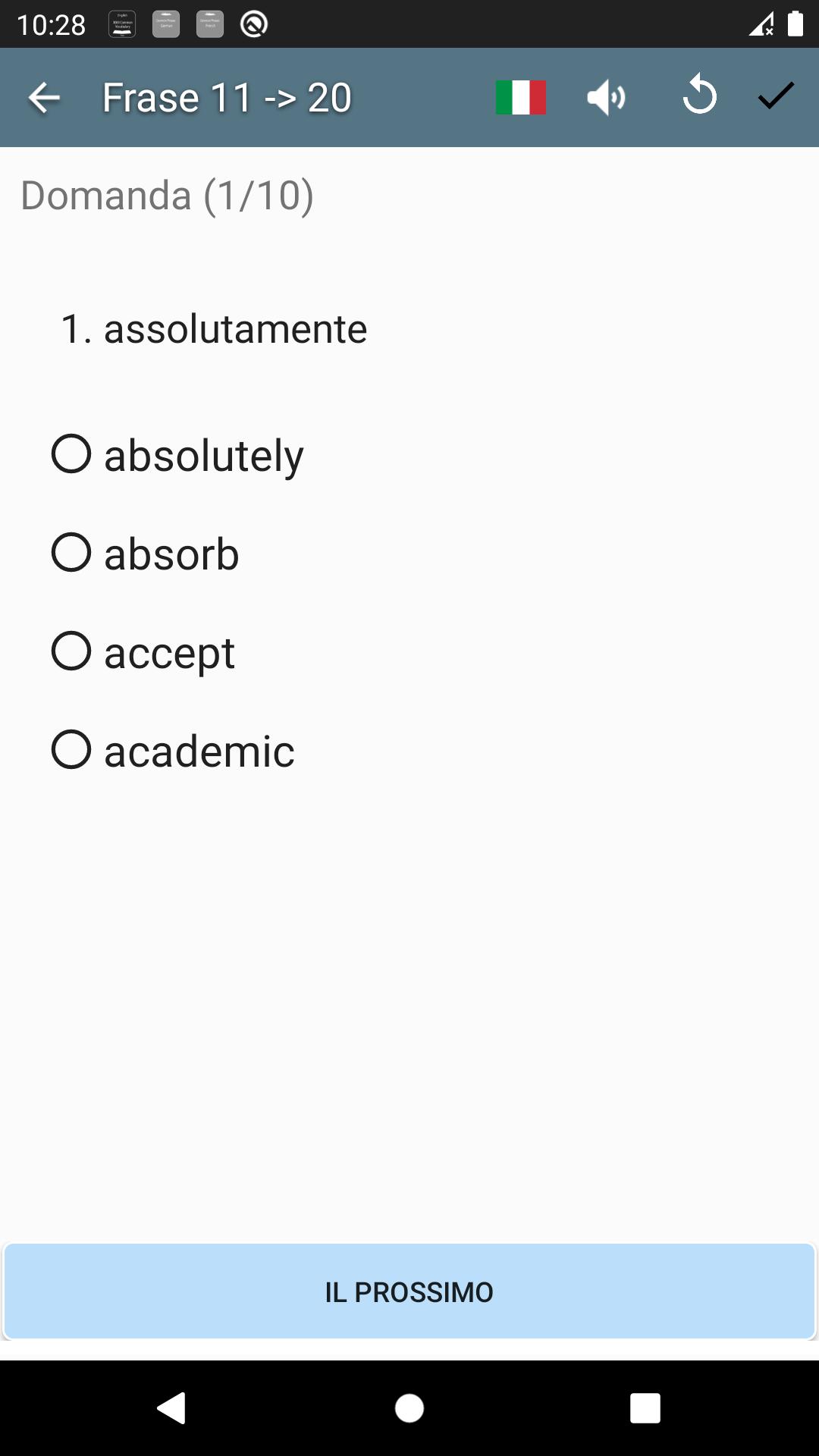Image resolution: width=819 pixels, height=1456 pixels.
Task: Select the answer "absolutely"
Action: coord(178,454)
